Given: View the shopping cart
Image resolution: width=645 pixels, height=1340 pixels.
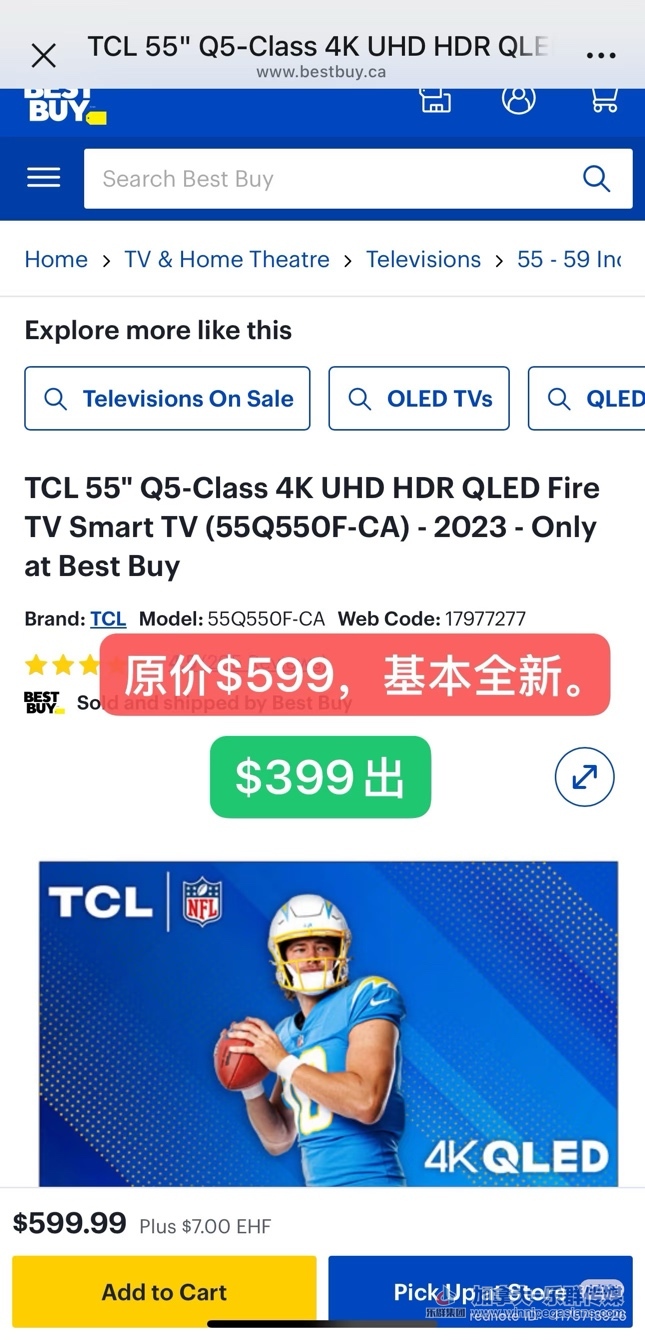Looking at the screenshot, I should [603, 100].
